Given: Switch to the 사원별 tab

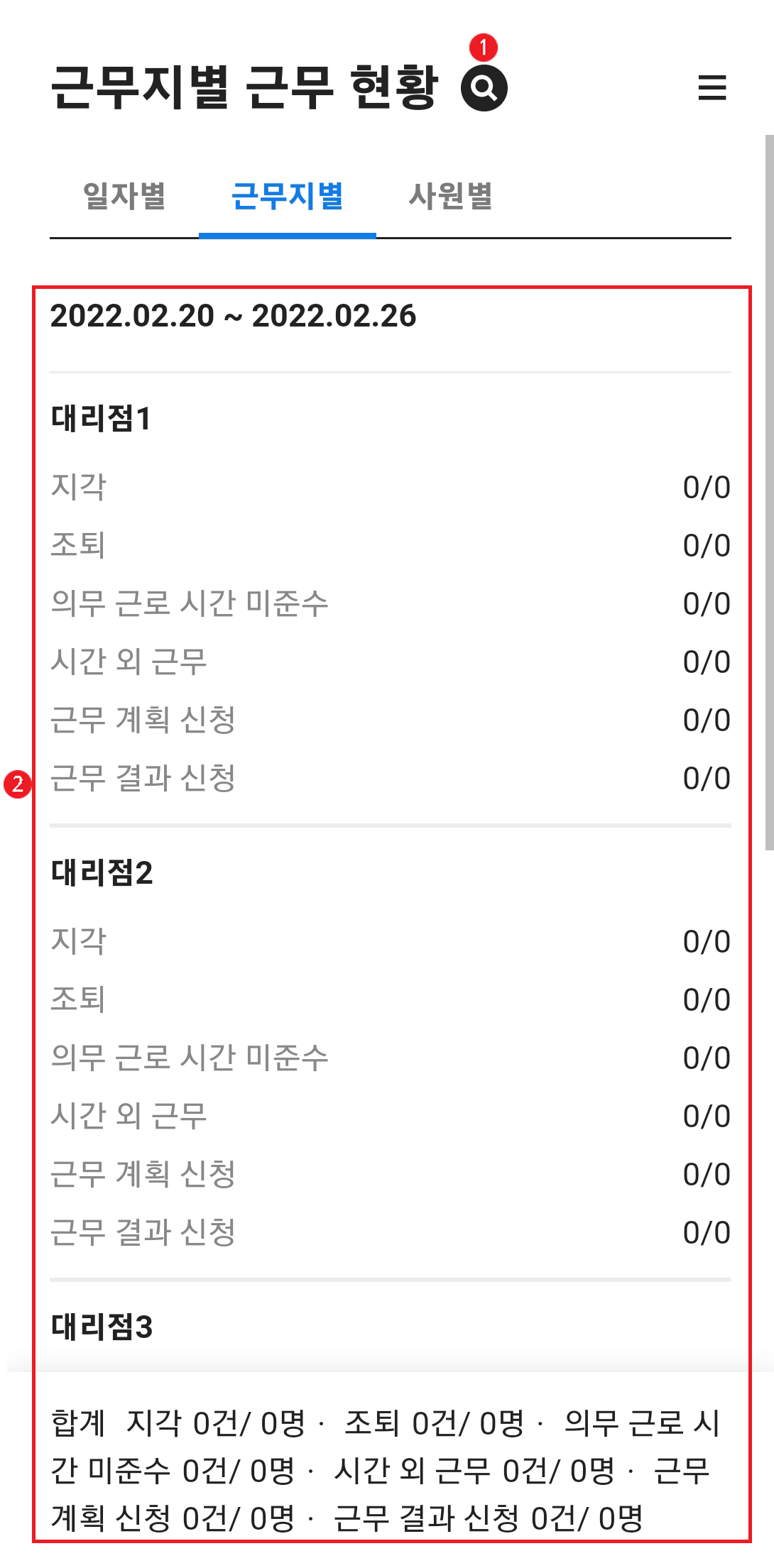Looking at the screenshot, I should pyautogui.click(x=450, y=197).
